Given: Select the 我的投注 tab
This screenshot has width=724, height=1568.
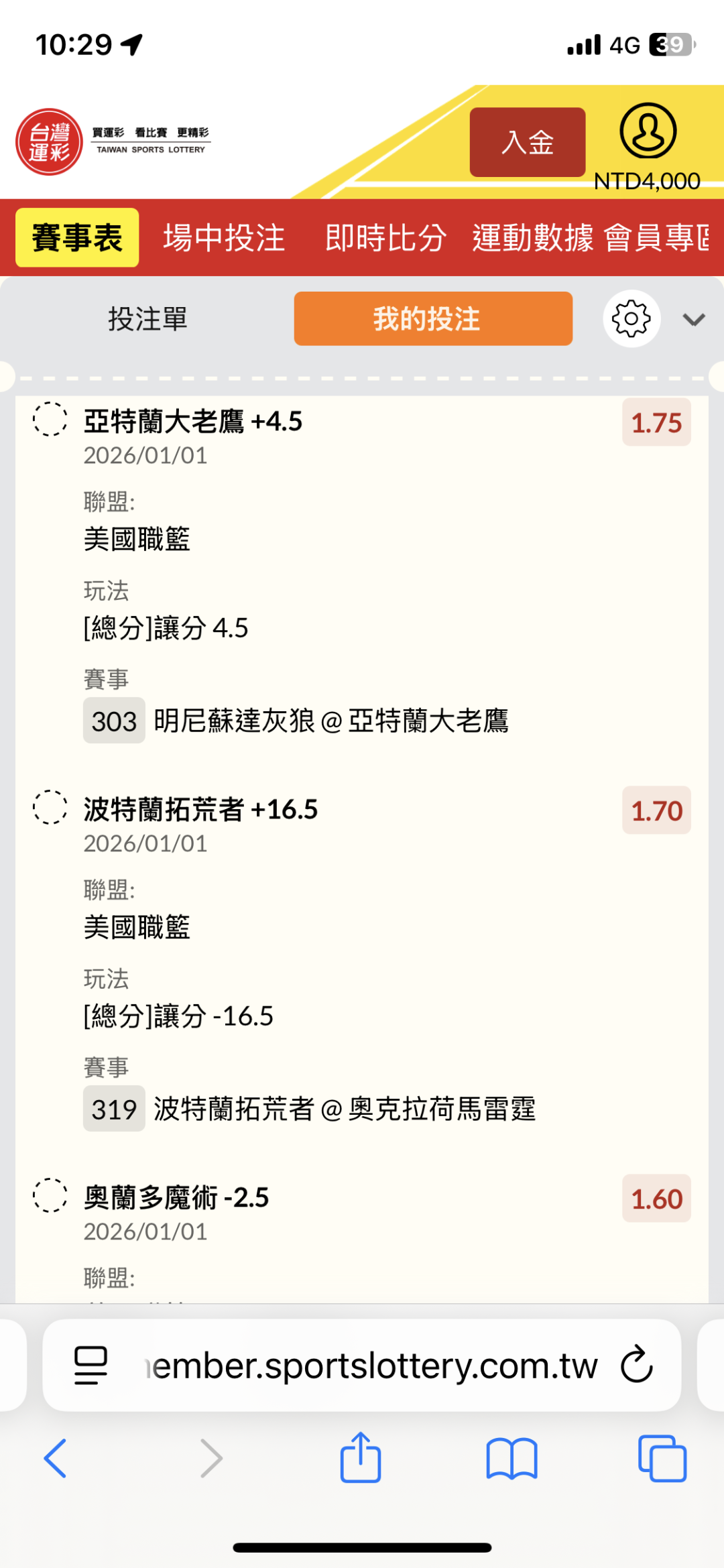Looking at the screenshot, I should (x=433, y=319).
